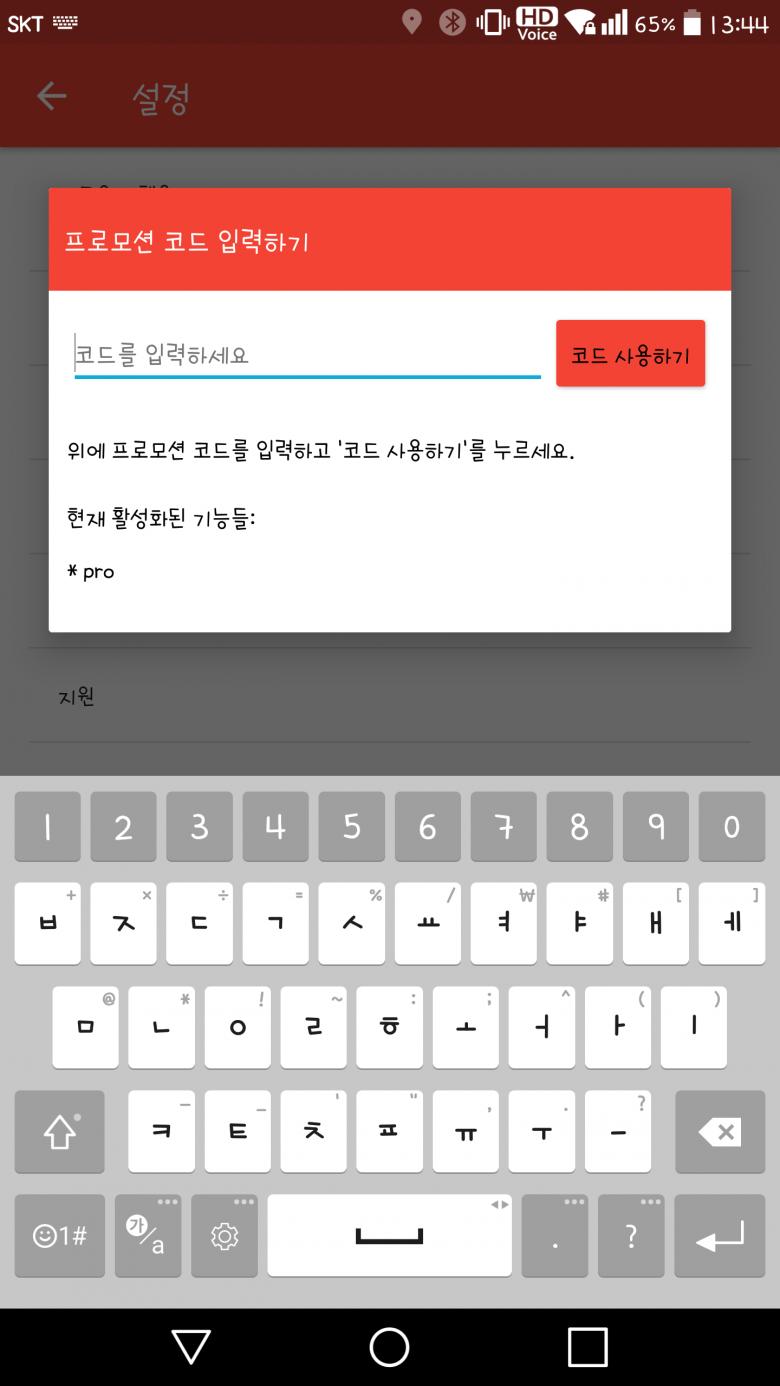Tap the '코드 사용하기' button
This screenshot has width=780, height=1386.
point(630,354)
